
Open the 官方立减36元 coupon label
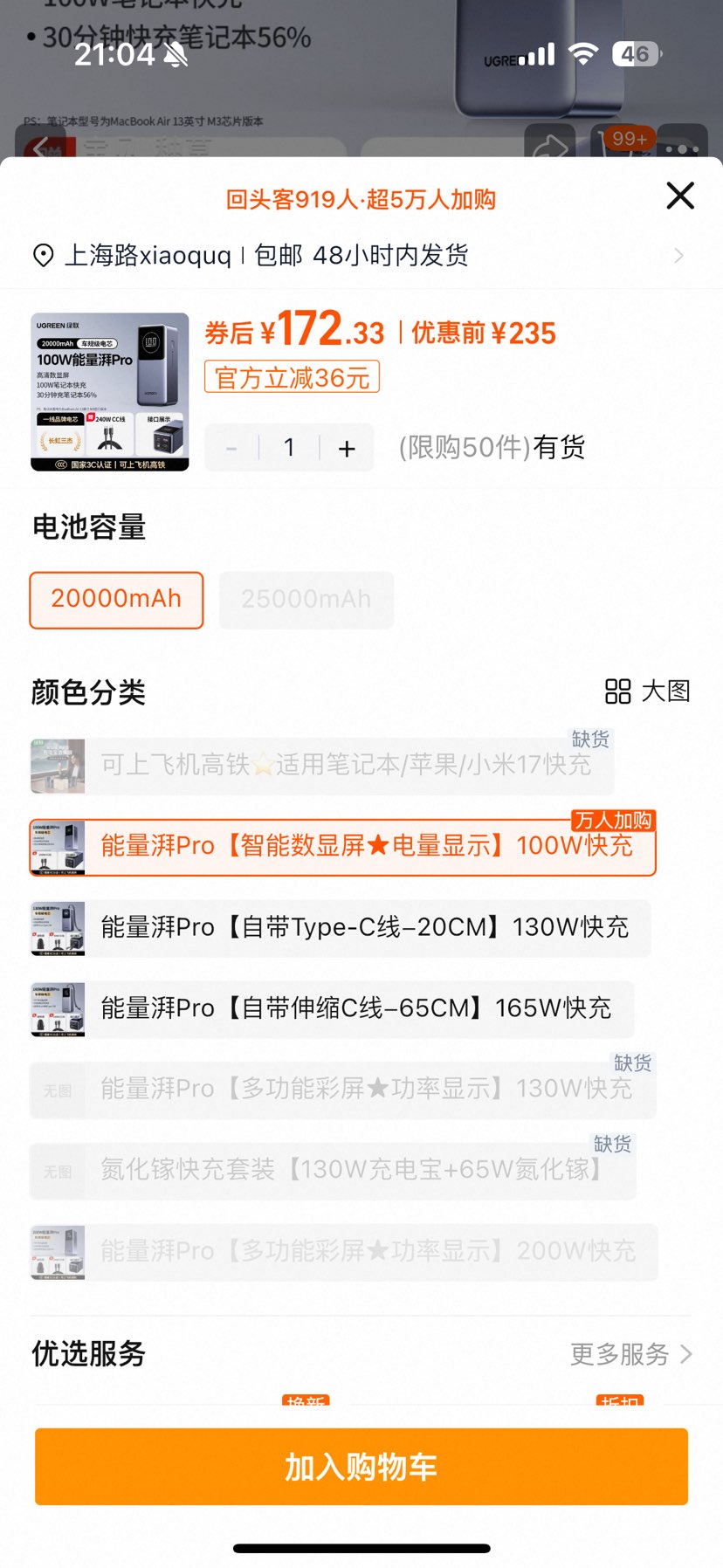point(291,376)
